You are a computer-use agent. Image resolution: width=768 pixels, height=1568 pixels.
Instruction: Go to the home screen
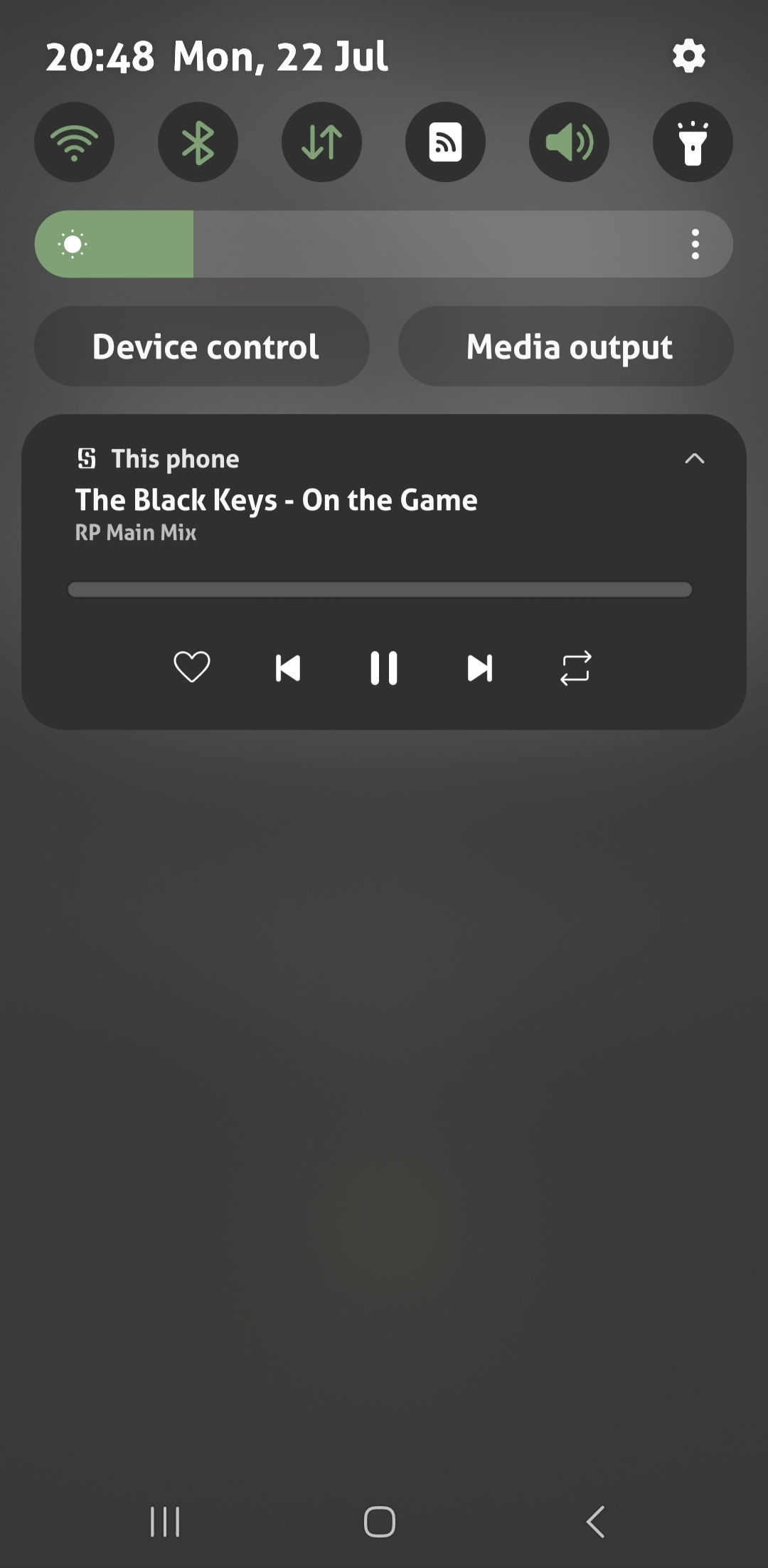click(x=380, y=1522)
